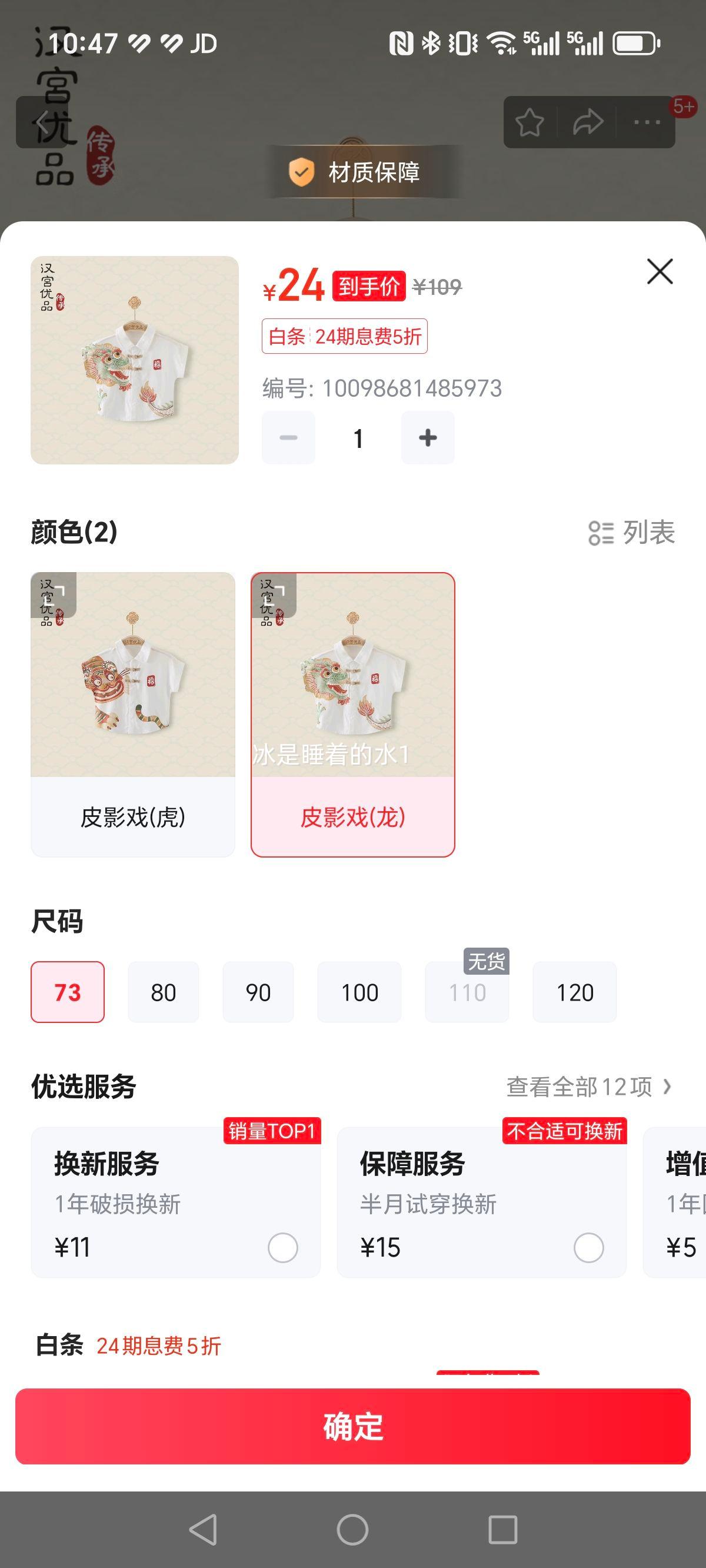Select the 换新服务 ¥11 option
This screenshot has width=706, height=1568.
click(282, 1248)
